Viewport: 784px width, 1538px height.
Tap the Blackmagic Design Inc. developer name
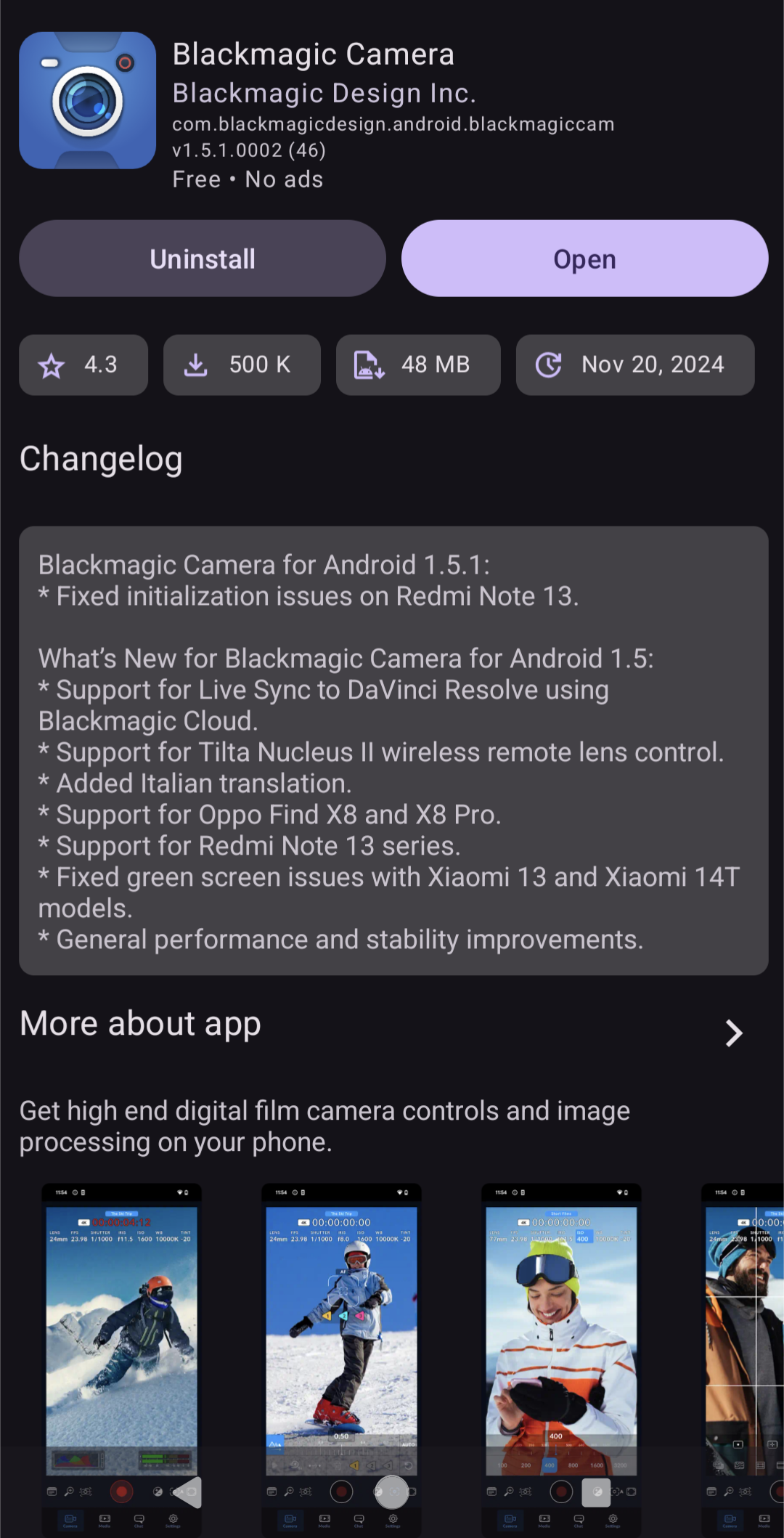324,93
